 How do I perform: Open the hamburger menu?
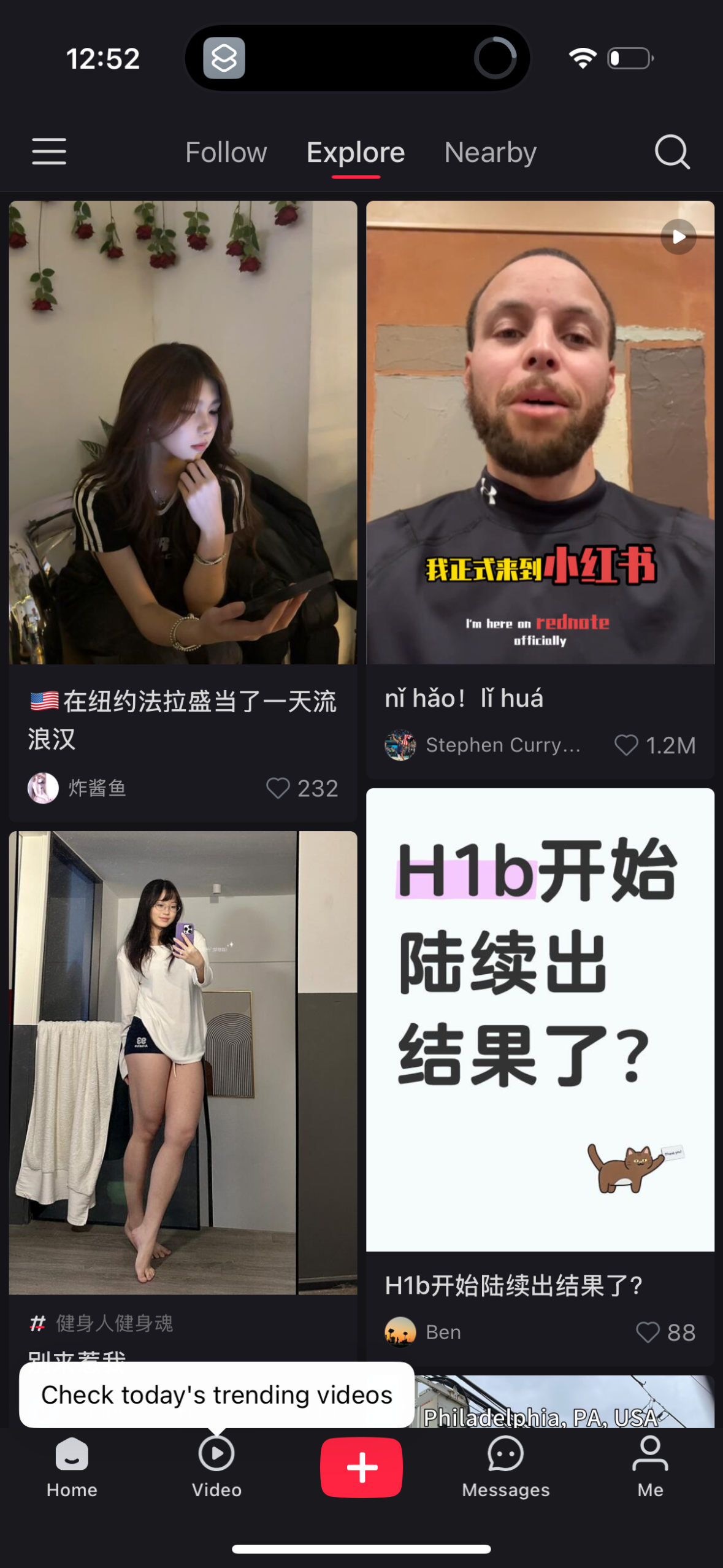click(49, 152)
